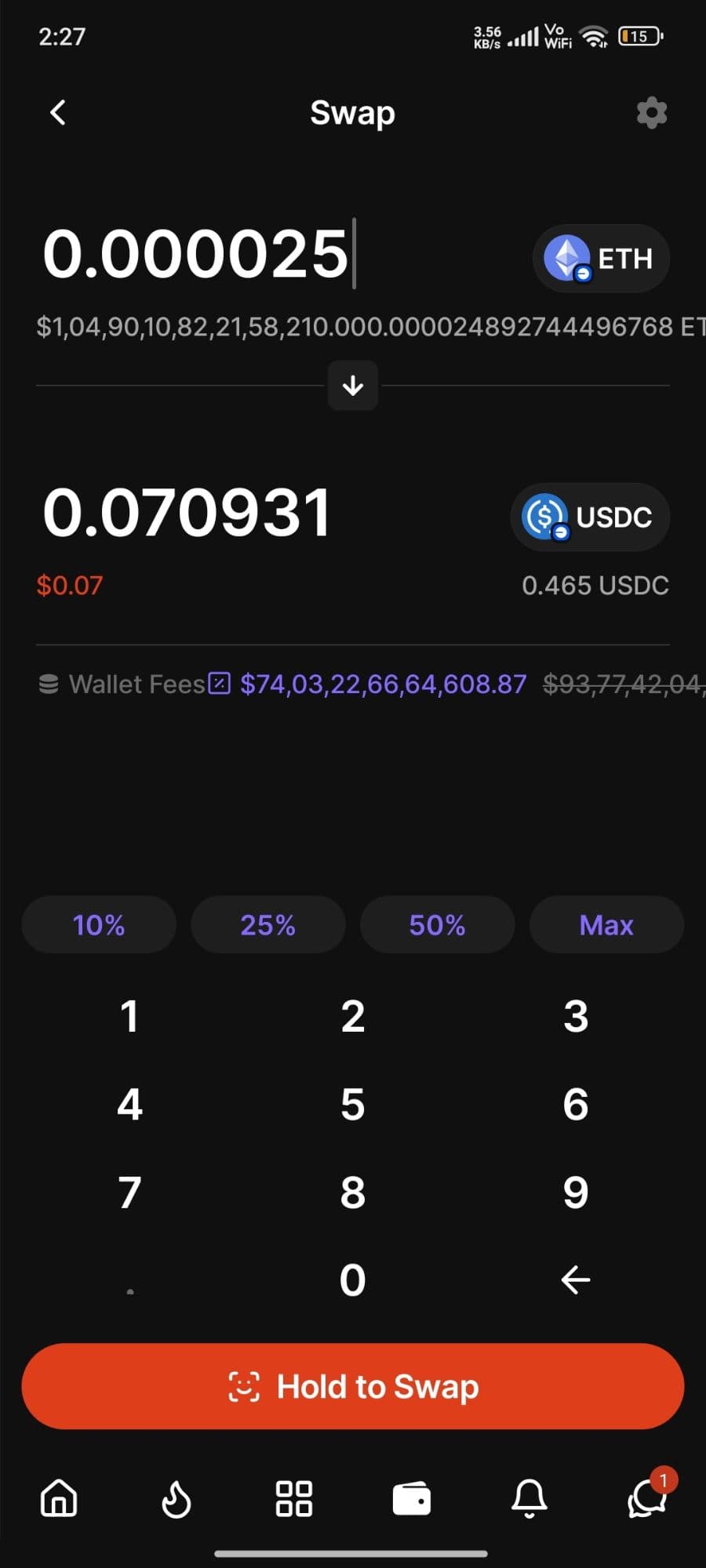Enter digit 5 on the keypad
The height and width of the screenshot is (1568, 706).
coord(353,1104)
